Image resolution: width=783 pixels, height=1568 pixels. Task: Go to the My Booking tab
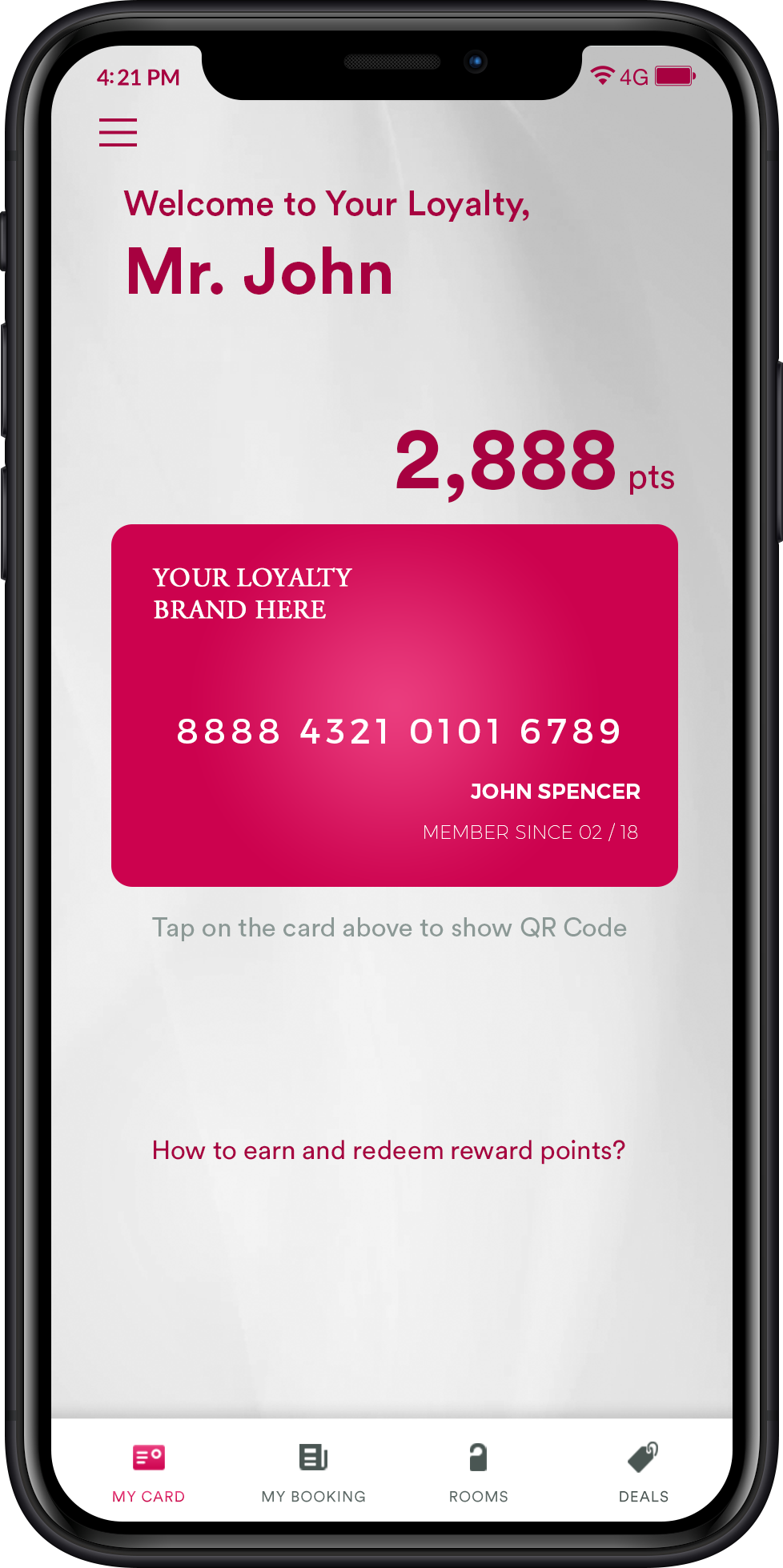click(313, 1471)
